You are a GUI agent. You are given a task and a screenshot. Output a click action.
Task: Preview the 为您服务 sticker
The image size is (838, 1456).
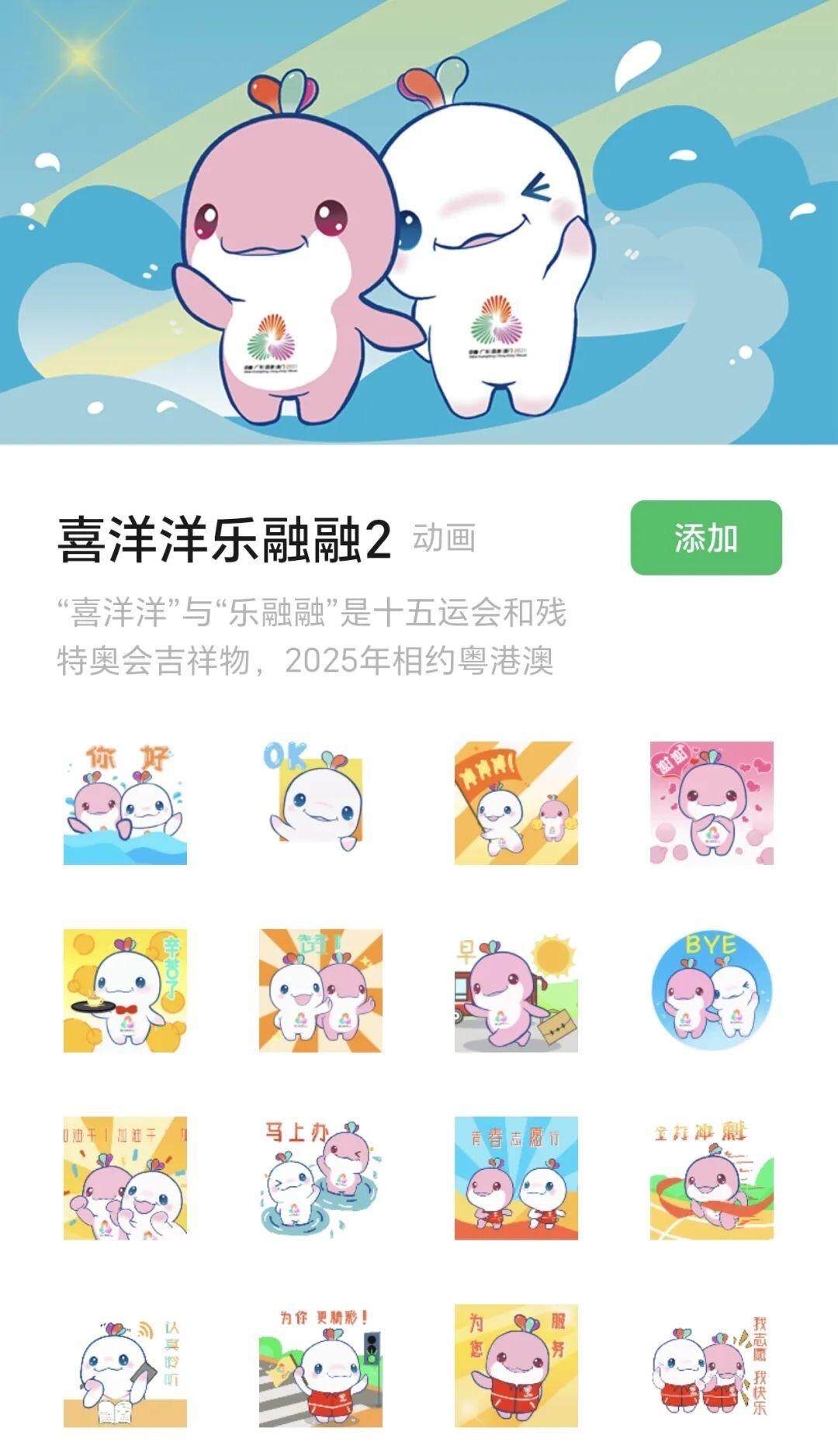point(516,1366)
